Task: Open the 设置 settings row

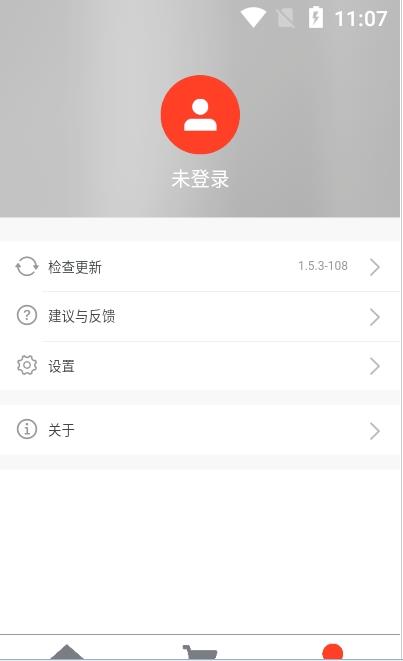Action: (200, 366)
